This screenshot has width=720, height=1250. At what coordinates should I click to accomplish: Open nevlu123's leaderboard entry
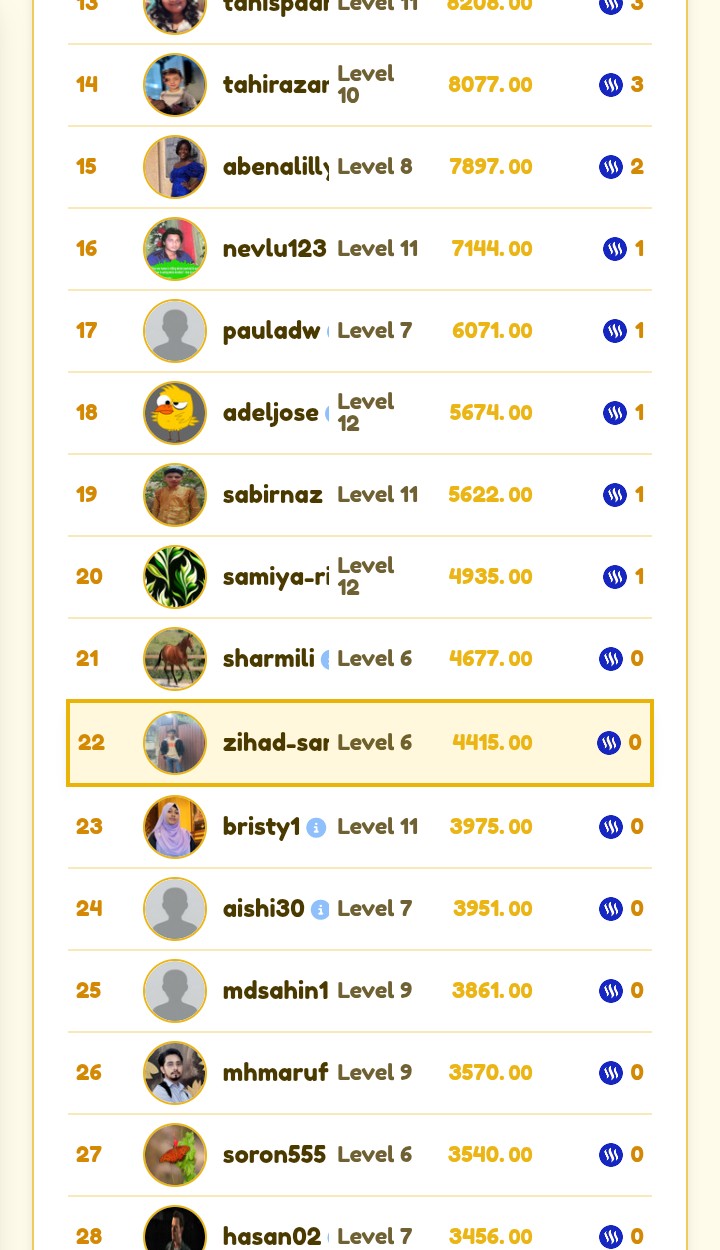(x=360, y=249)
